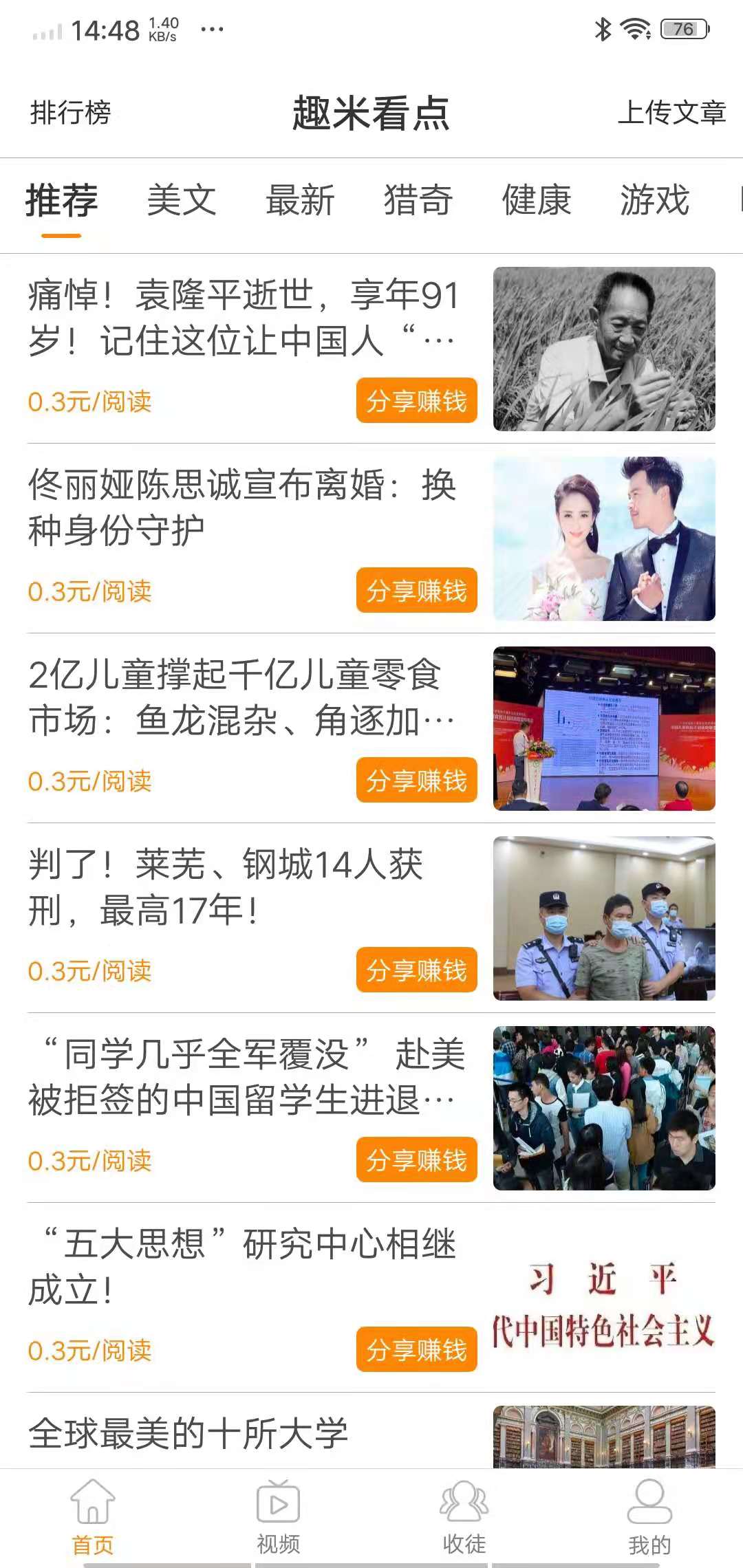Tap the Wi-Fi status bar icon
This screenshot has width=743, height=1568.
click(633, 29)
